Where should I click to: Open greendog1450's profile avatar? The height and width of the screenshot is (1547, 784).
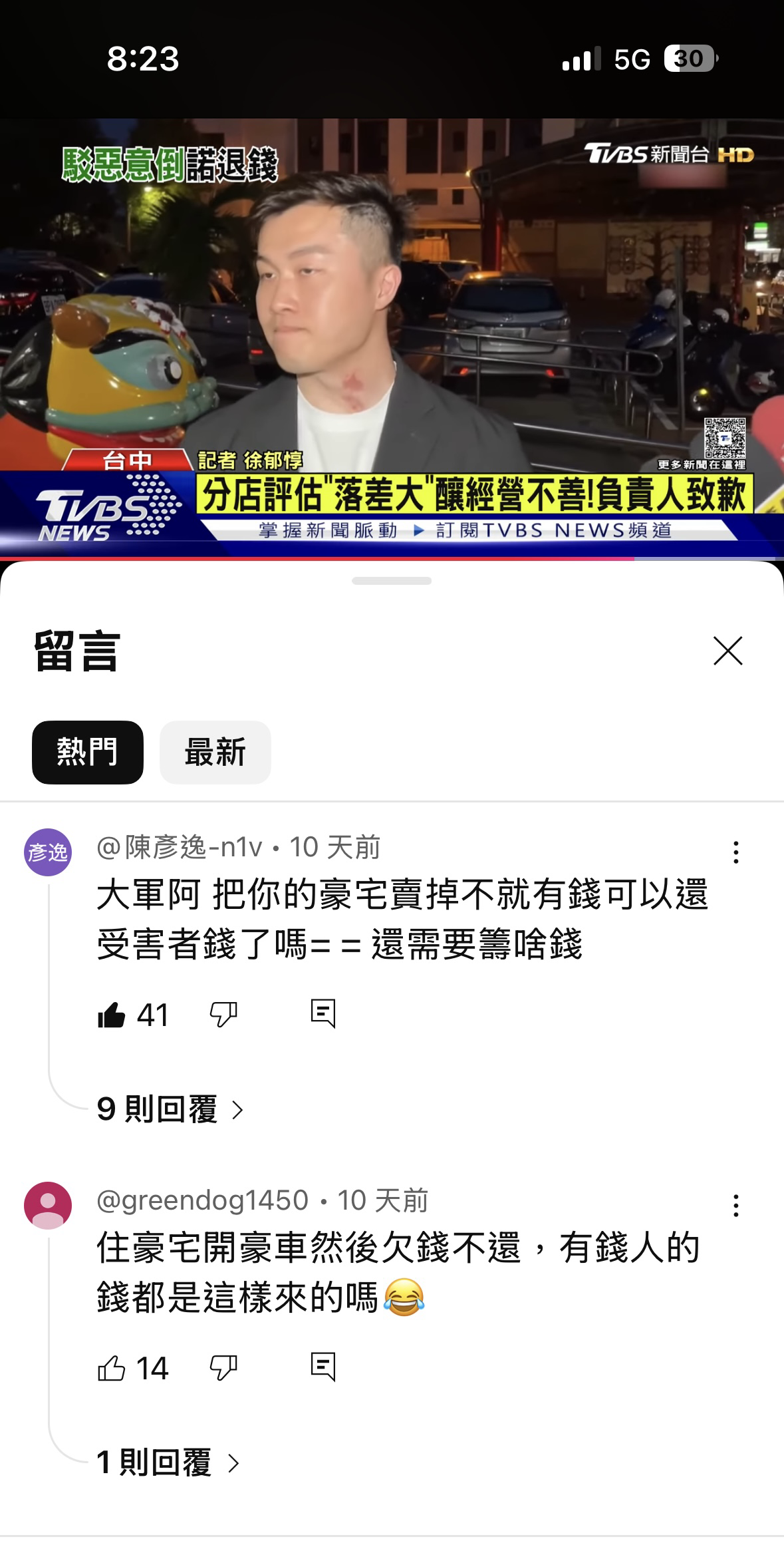click(48, 1205)
